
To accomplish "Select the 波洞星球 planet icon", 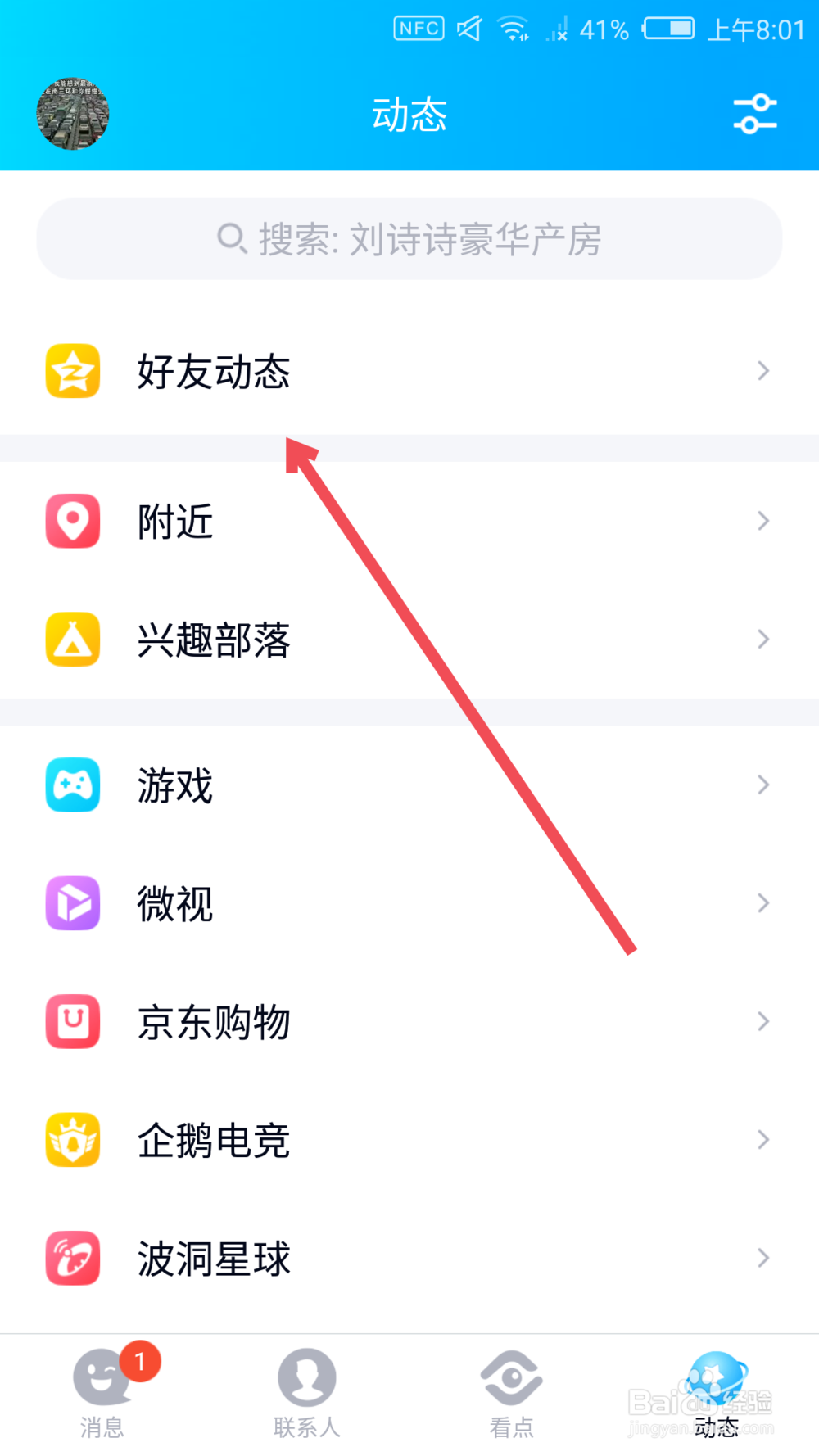I will [72, 1259].
